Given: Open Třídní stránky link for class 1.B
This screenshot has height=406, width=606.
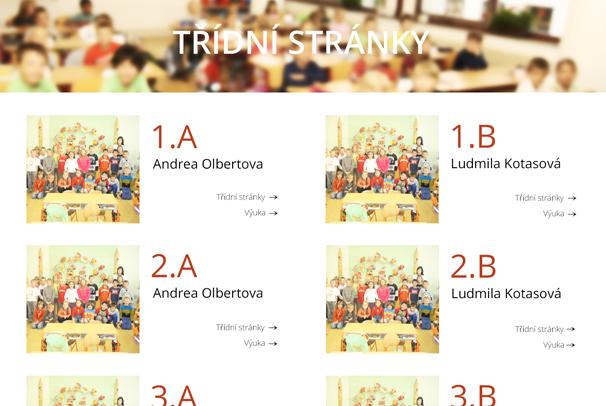Looking at the screenshot, I should [x=545, y=198].
